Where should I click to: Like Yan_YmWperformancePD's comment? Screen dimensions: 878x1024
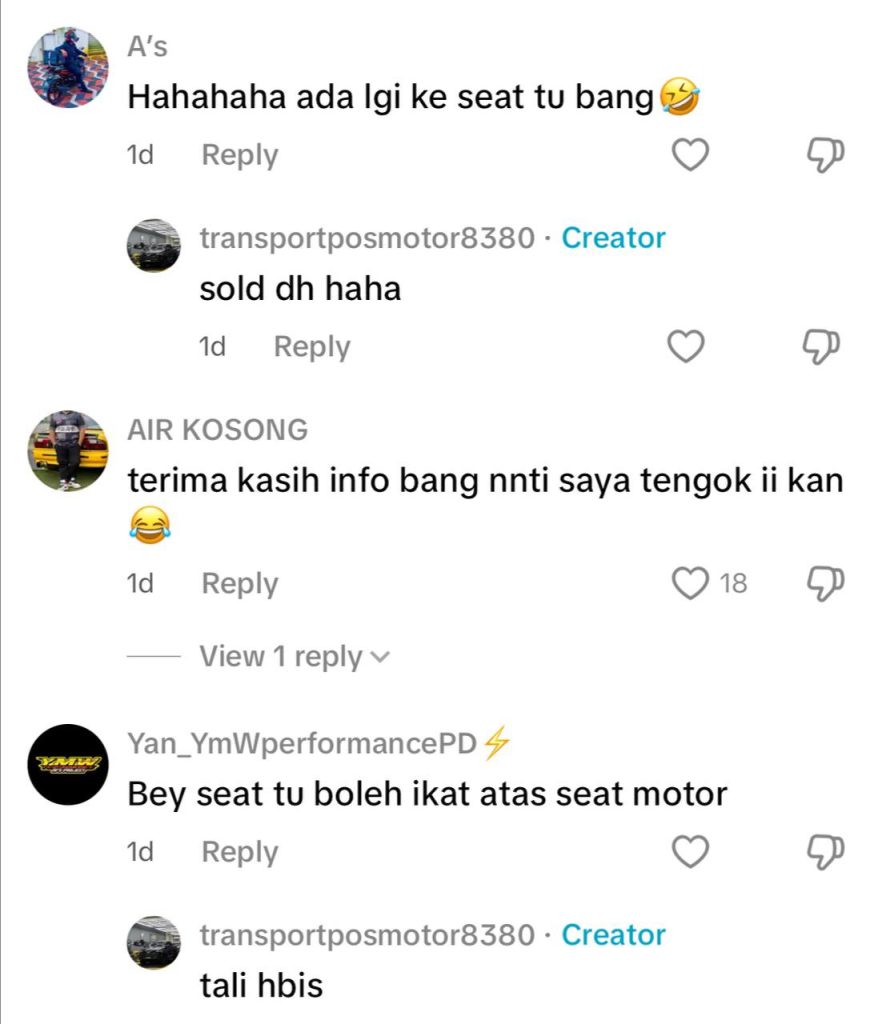coord(691,852)
